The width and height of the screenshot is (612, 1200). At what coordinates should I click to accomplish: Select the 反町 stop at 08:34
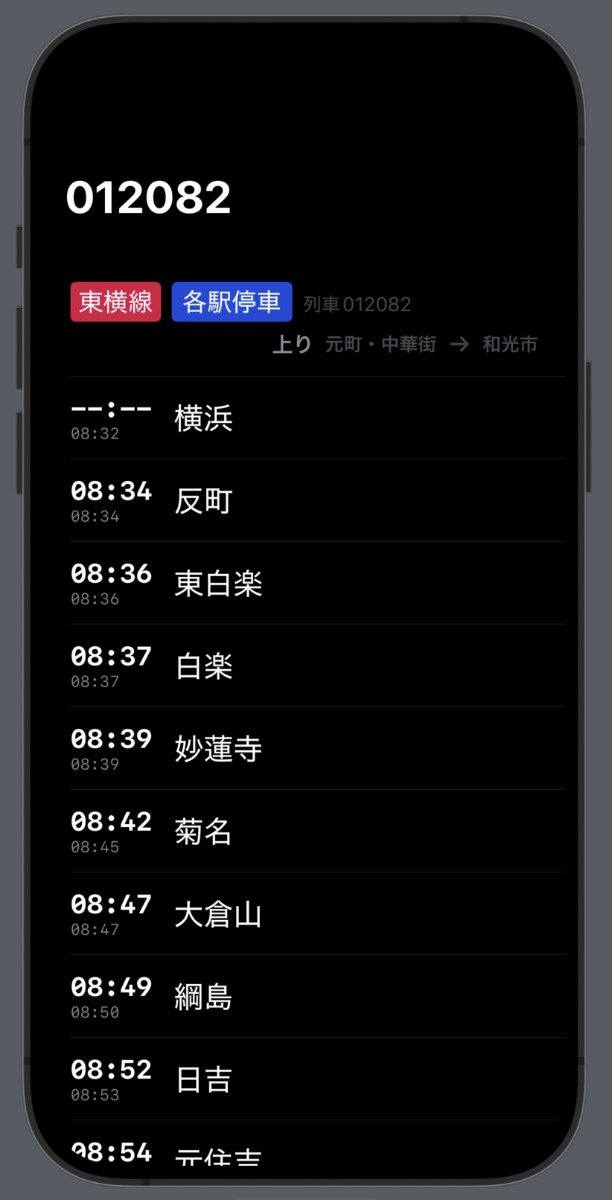point(317,501)
